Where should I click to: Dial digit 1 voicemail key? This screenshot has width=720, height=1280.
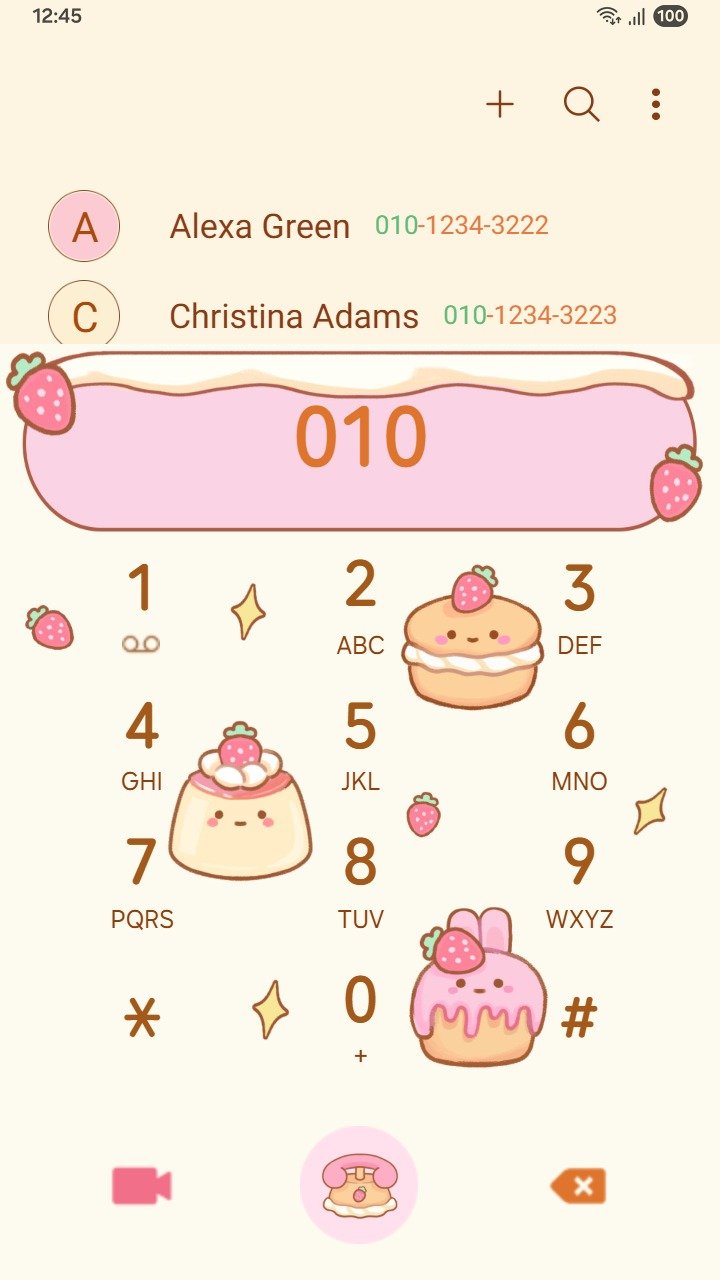point(141,606)
